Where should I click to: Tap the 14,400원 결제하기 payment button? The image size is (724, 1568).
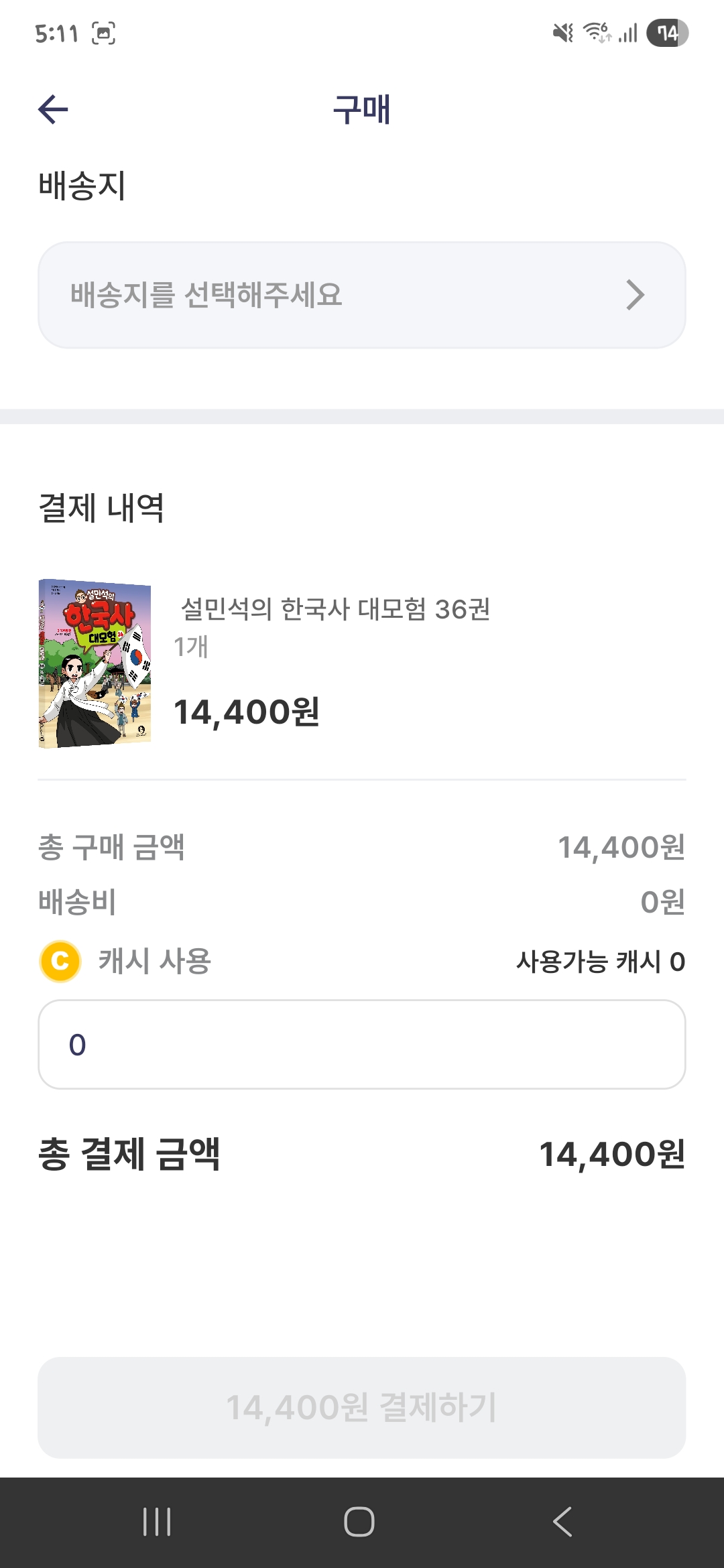(x=362, y=1407)
